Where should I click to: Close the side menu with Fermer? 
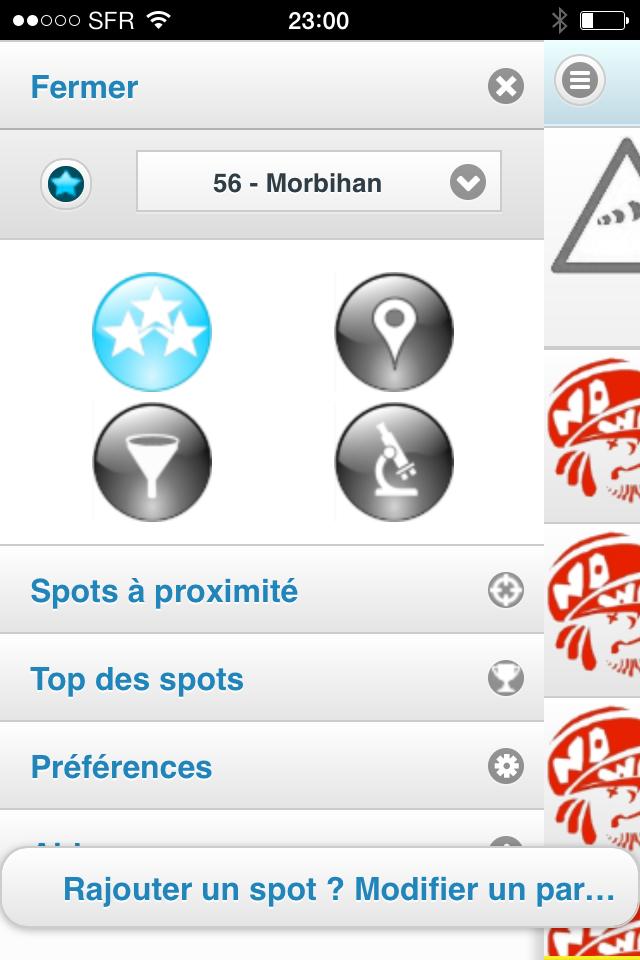tap(270, 87)
